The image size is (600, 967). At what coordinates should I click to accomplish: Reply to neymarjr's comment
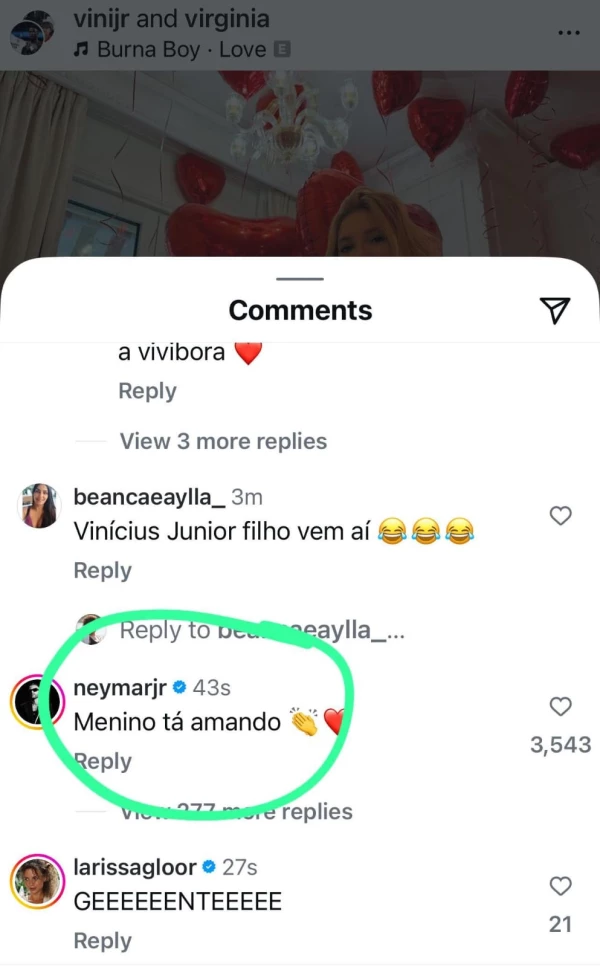pos(103,761)
